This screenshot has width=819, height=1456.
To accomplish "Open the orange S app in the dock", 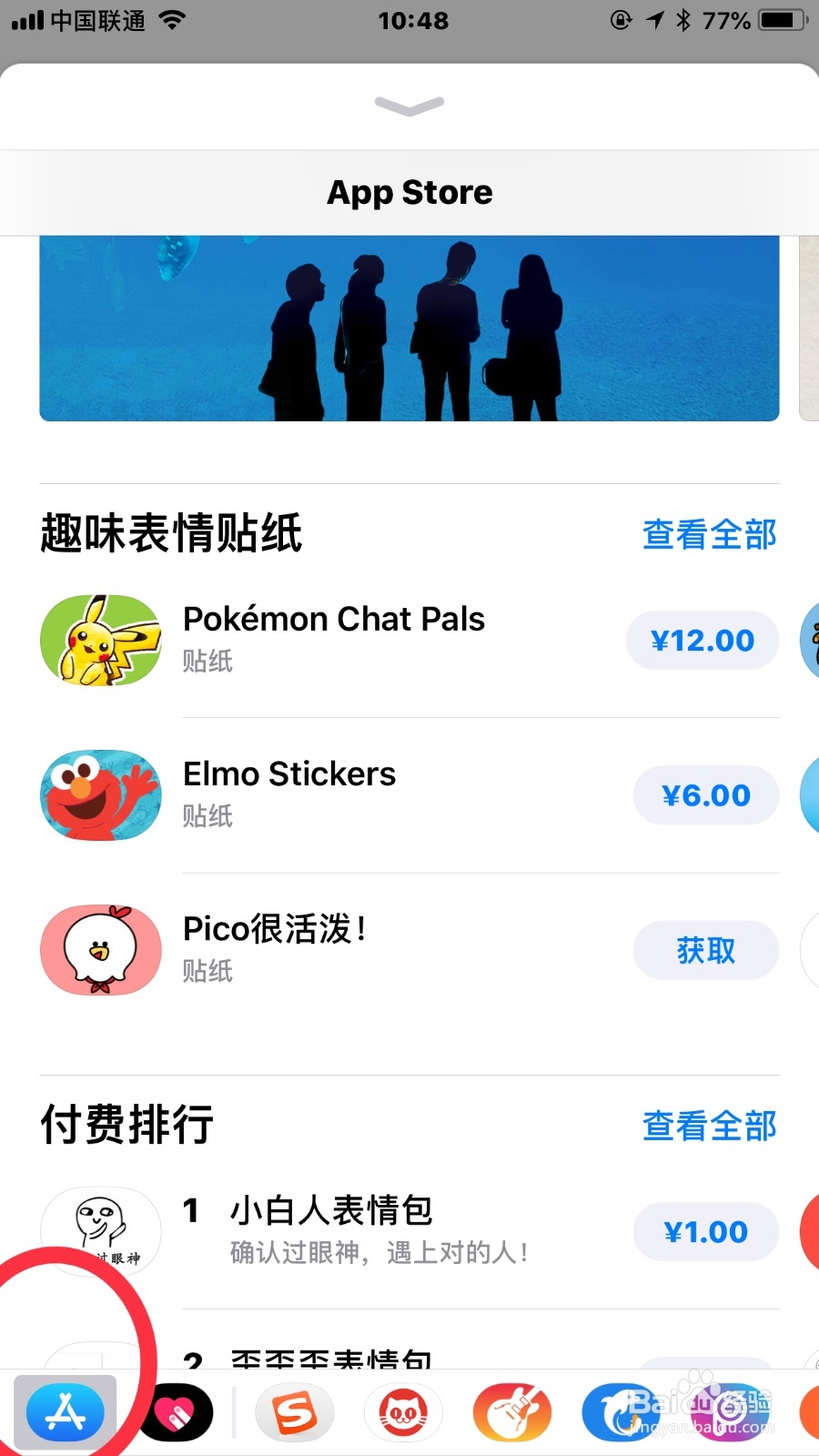I will [x=295, y=1411].
